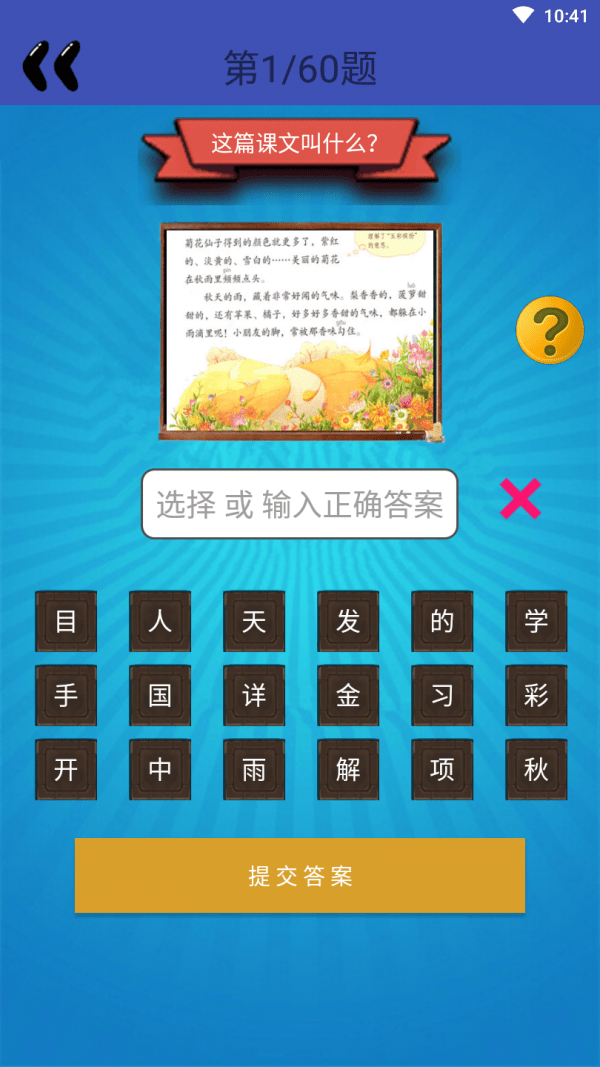Tap the 中 character tile
The image size is (600, 1067).
pos(160,769)
